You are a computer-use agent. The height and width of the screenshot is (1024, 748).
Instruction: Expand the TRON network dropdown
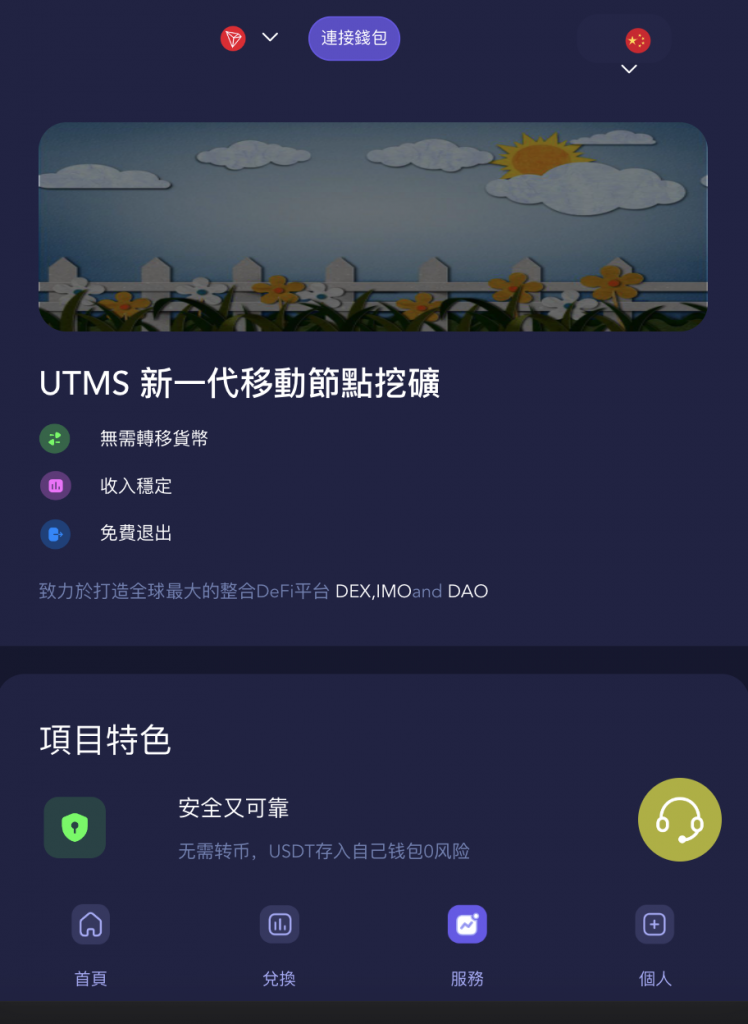249,38
